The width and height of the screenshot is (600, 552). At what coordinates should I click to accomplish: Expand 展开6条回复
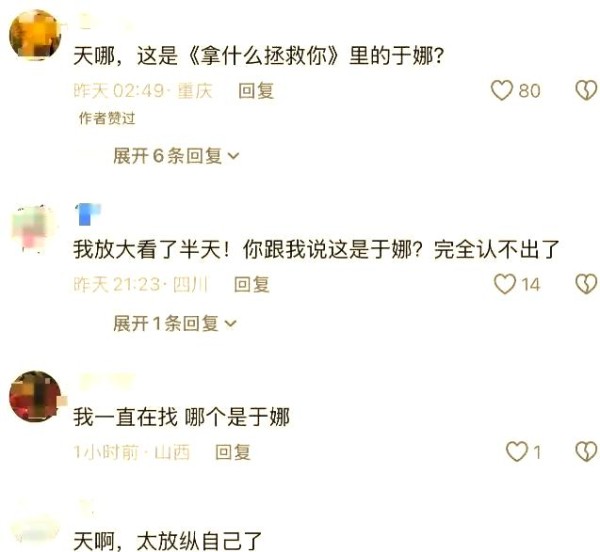click(x=176, y=156)
